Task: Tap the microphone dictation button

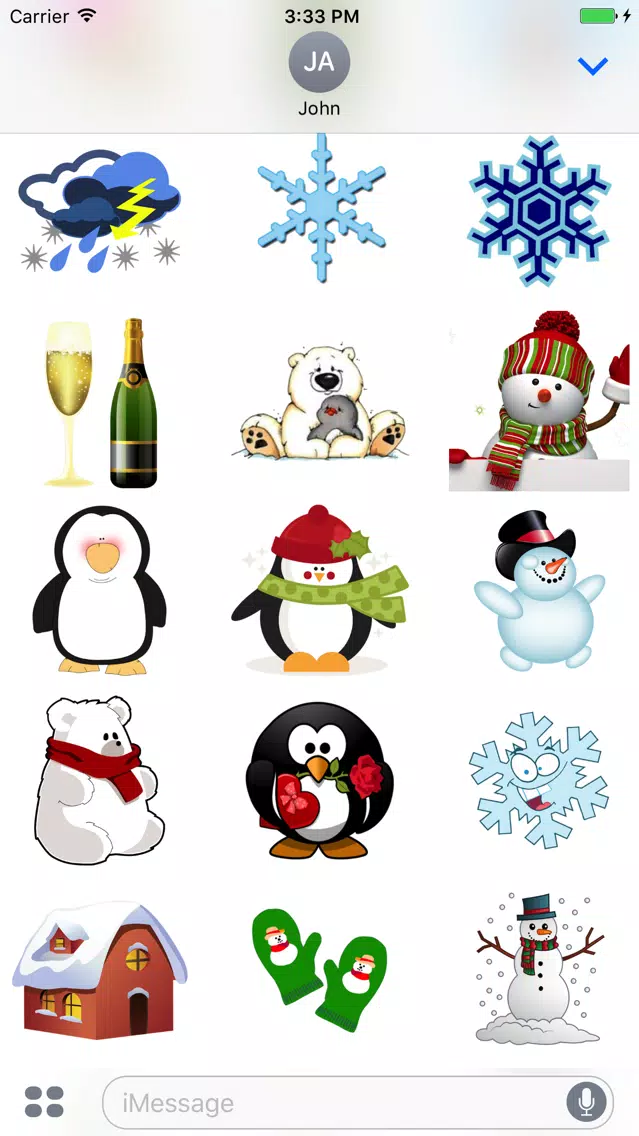Action: (x=586, y=1103)
